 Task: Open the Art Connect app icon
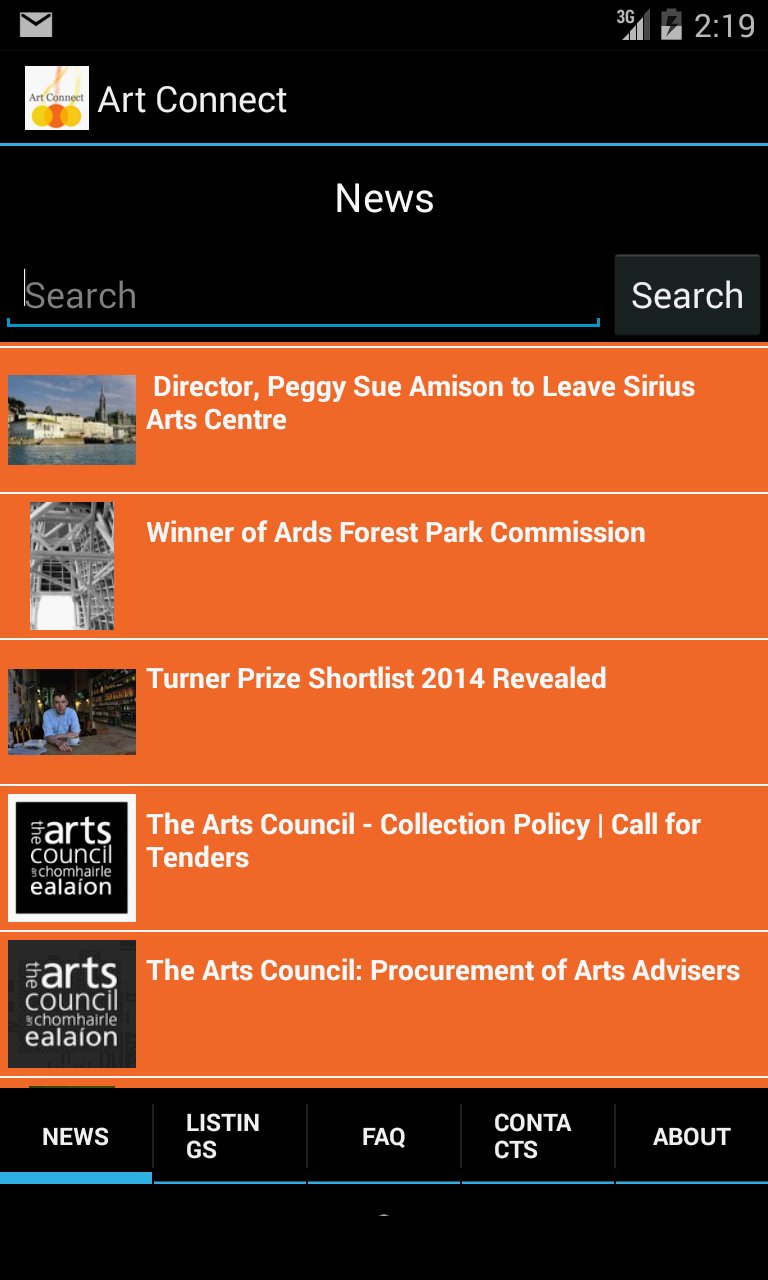pyautogui.click(x=56, y=97)
